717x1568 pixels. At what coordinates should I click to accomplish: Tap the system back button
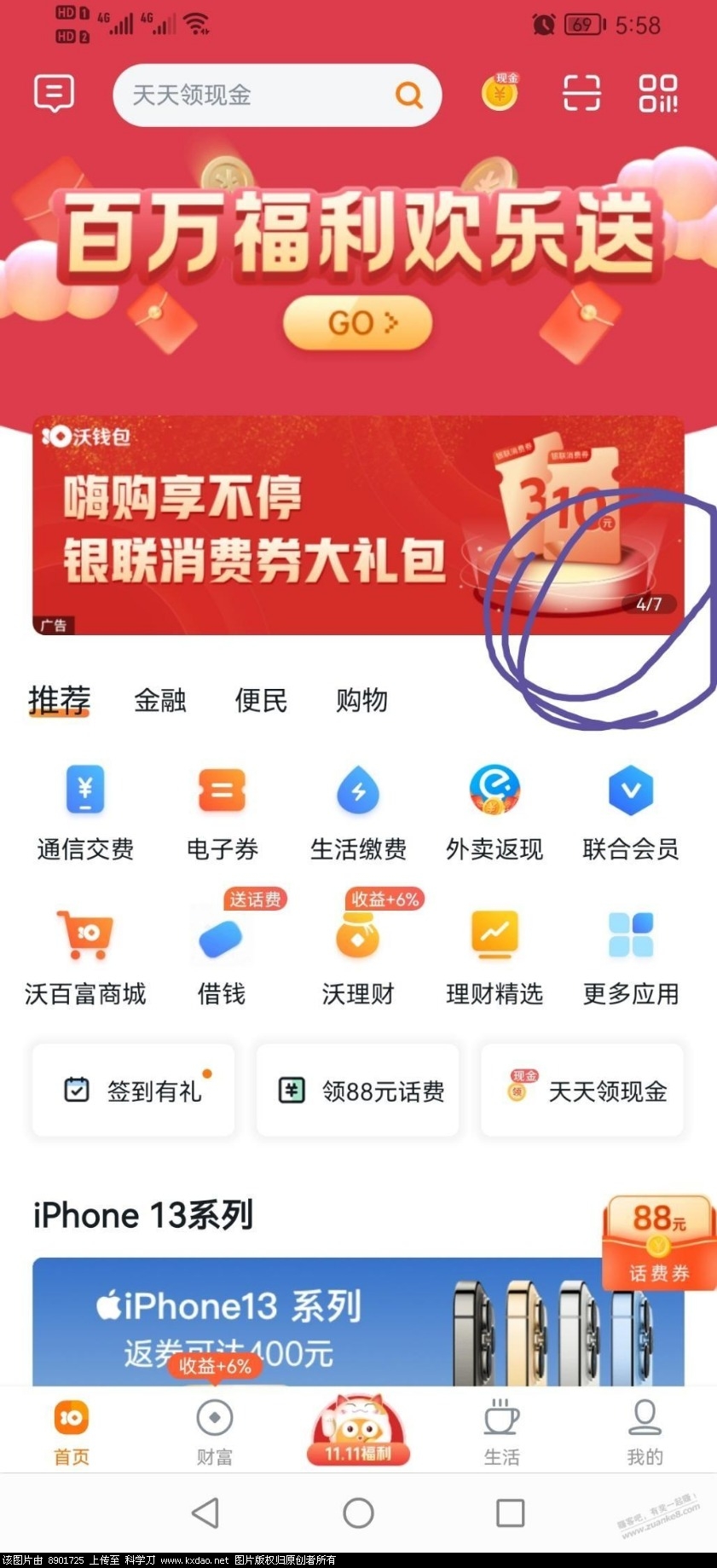(205, 1513)
